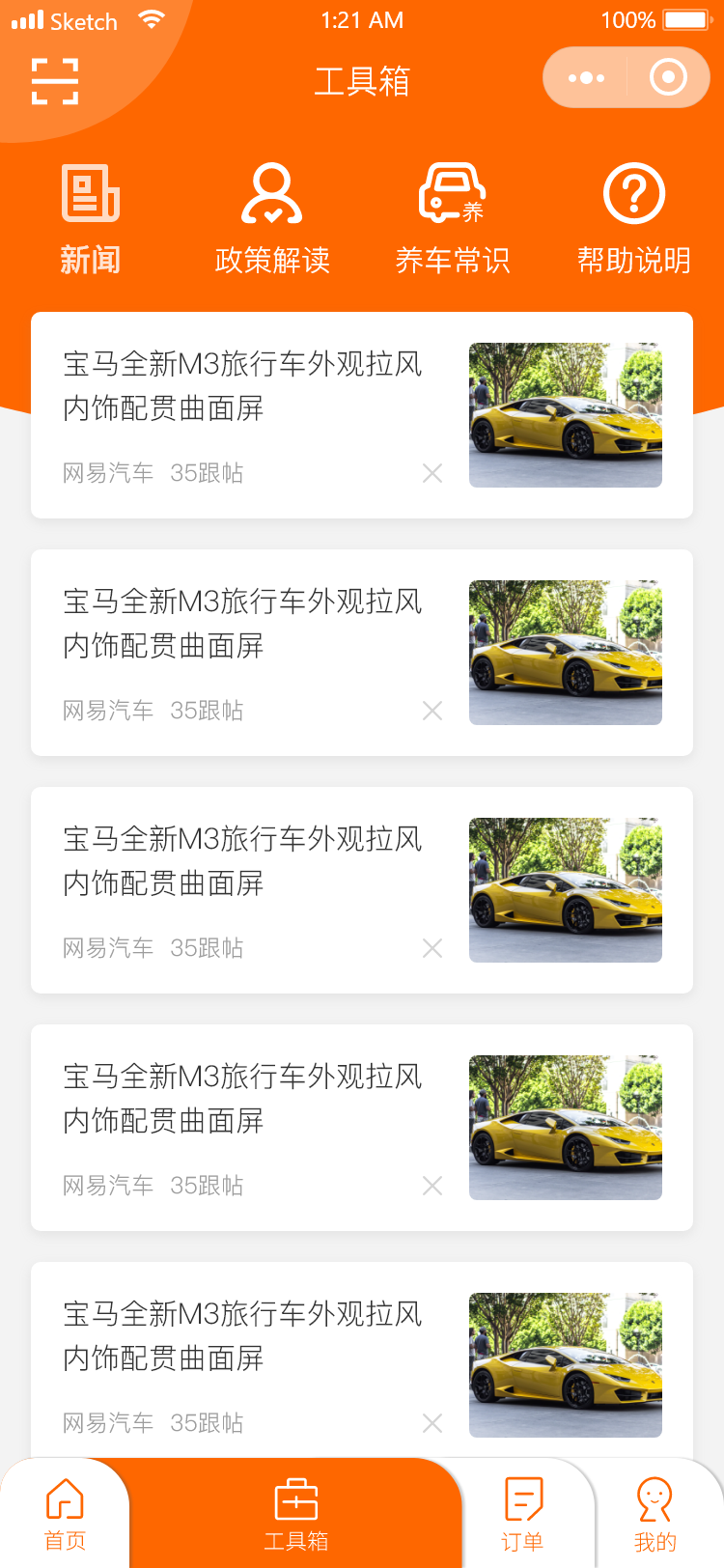Screen dimensions: 724x1568
Task: Close the mini program with the circle button
Action: 668,78
